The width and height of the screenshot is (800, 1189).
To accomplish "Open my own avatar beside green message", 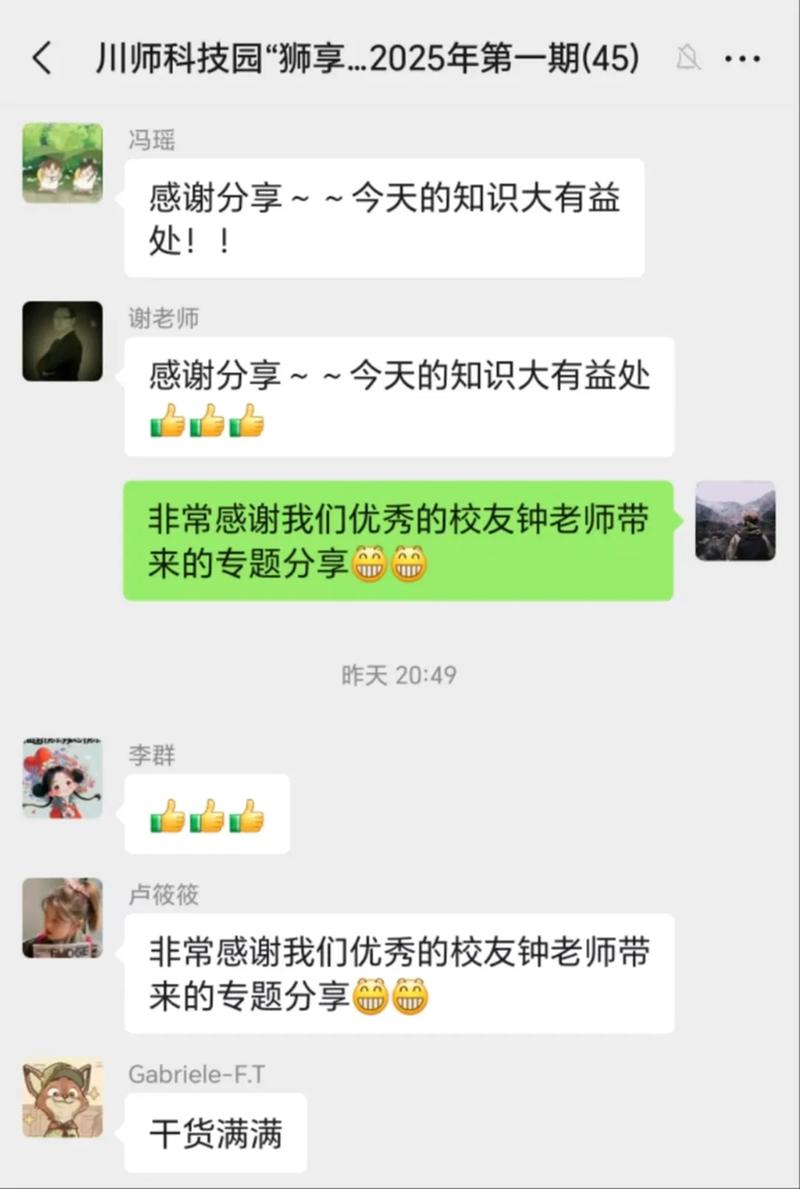I will (x=735, y=521).
